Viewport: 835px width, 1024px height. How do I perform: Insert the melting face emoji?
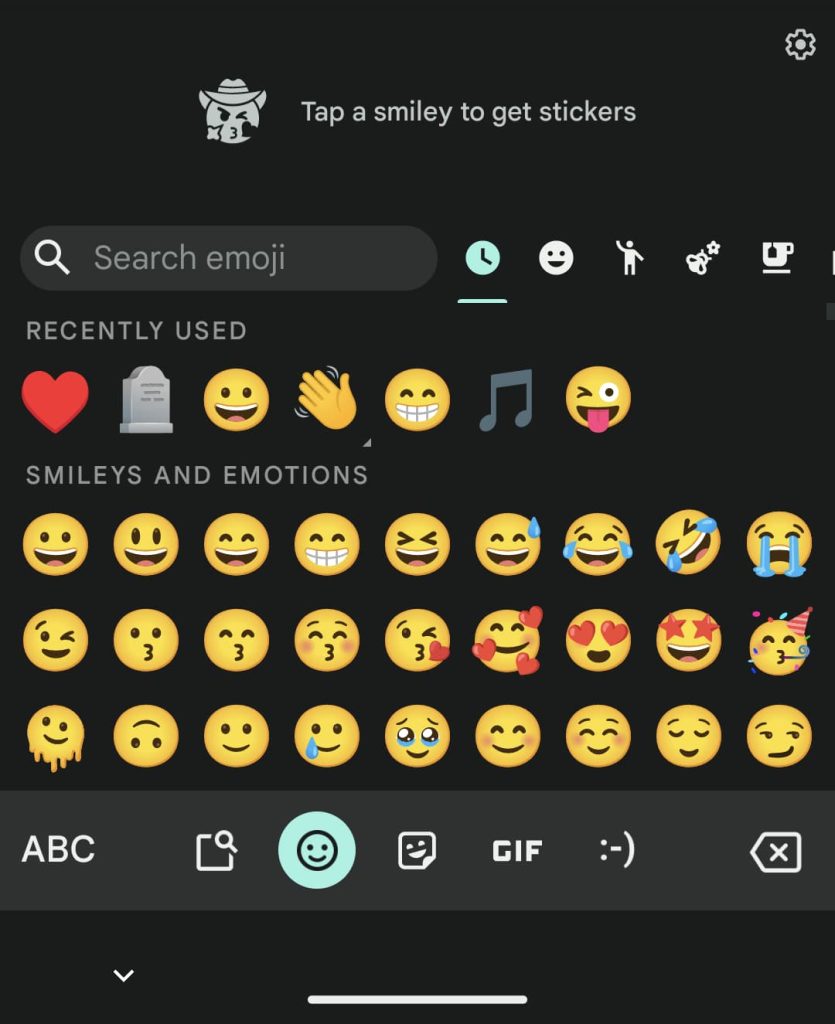click(x=55, y=737)
